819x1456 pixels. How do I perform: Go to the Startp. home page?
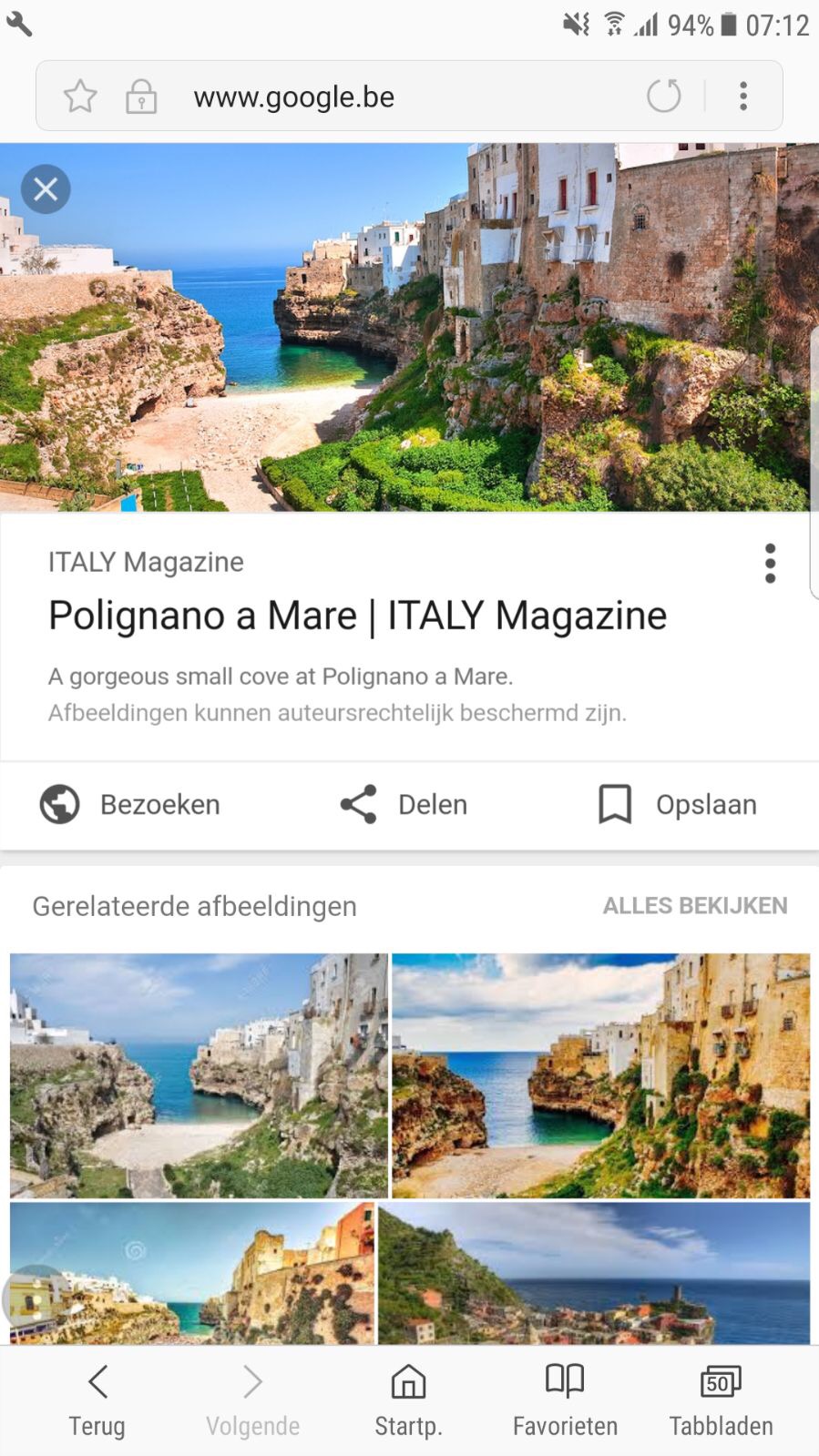pyautogui.click(x=408, y=1400)
